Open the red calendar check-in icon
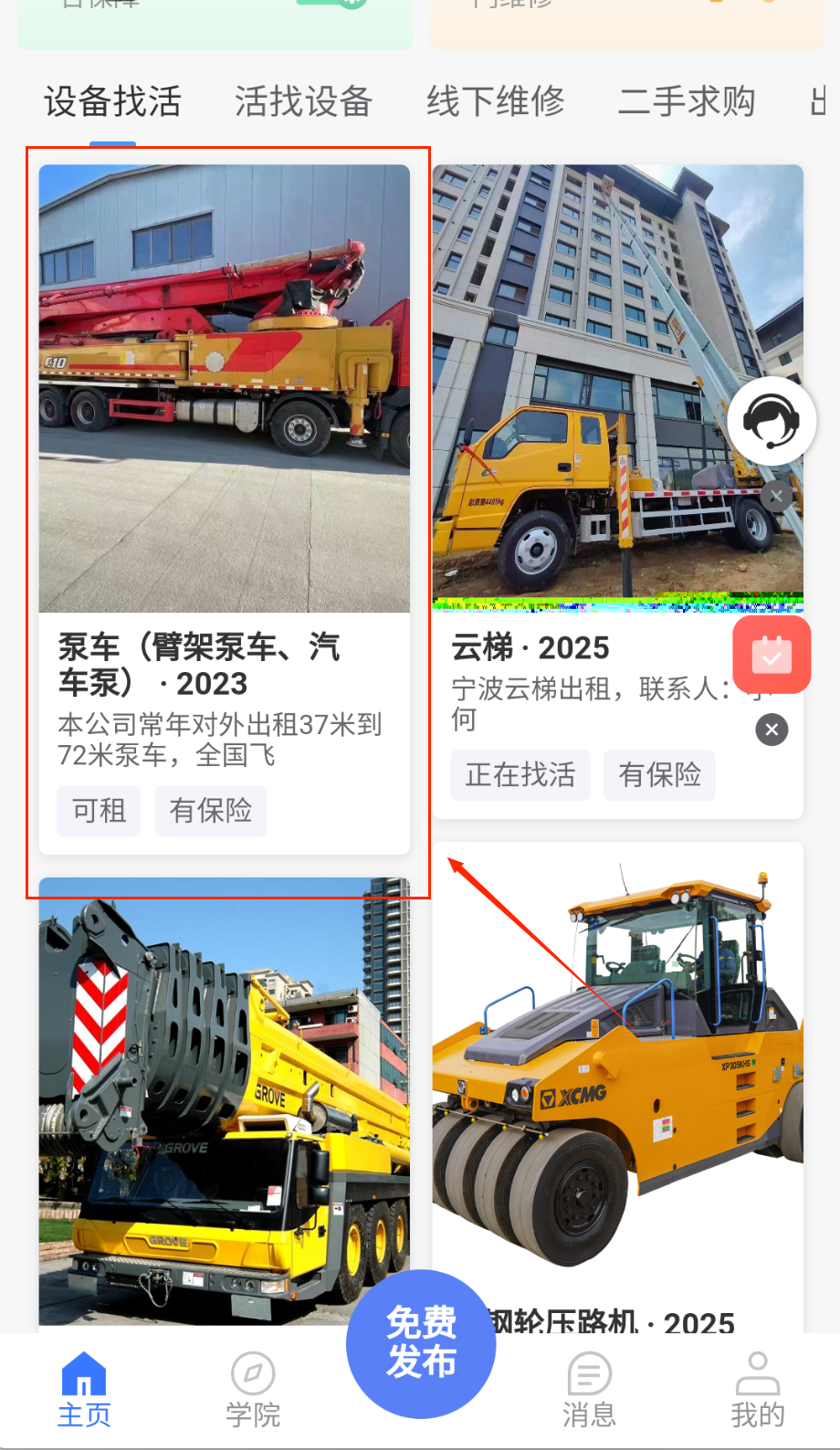Screen dimensions: 840x1450 tap(772, 655)
